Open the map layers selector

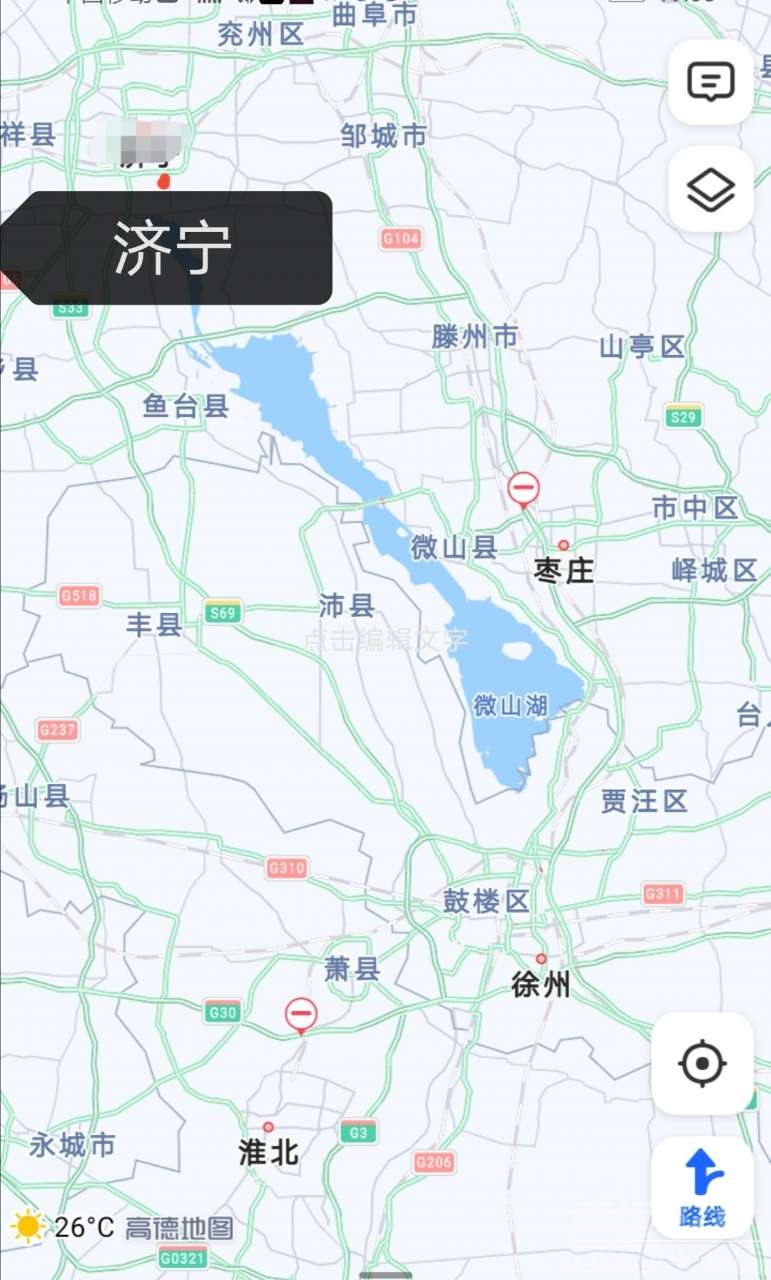(x=711, y=190)
